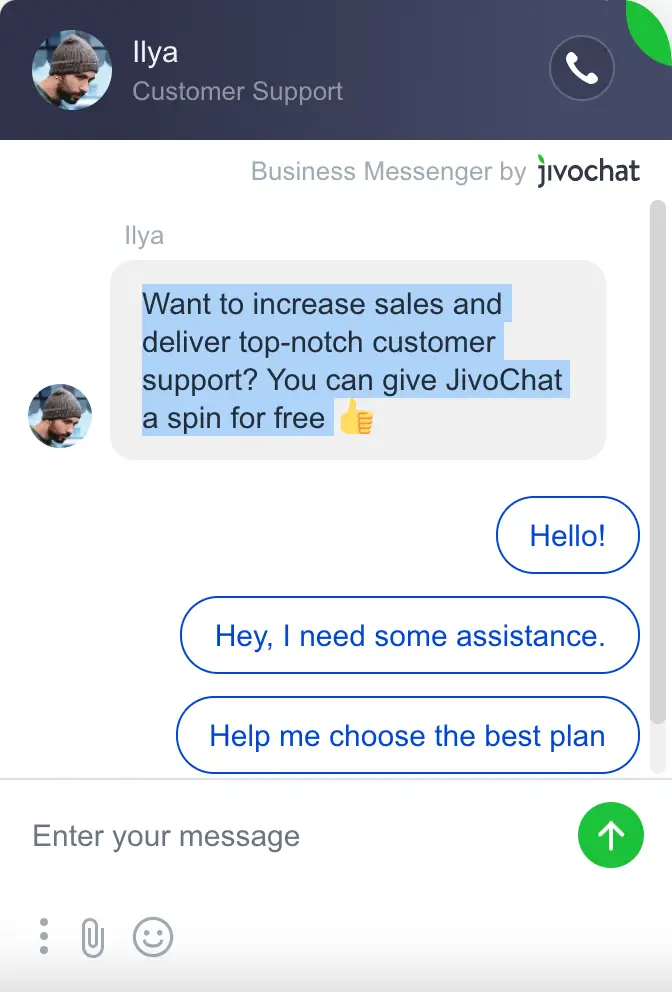Image resolution: width=672 pixels, height=992 pixels.
Task: Attach a file with the paperclip
Action: click(x=92, y=937)
